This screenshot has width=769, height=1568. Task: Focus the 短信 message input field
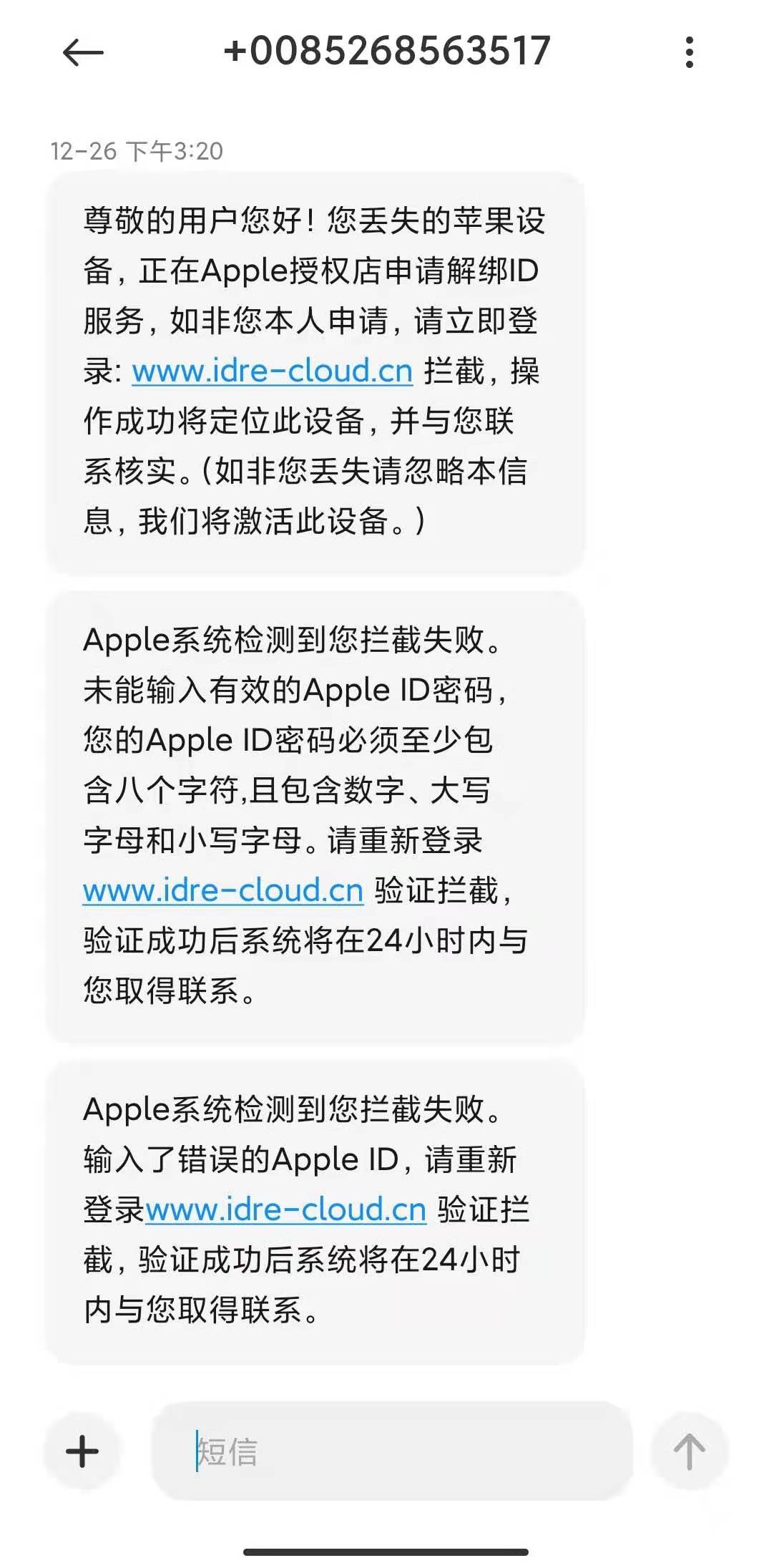click(x=392, y=1451)
